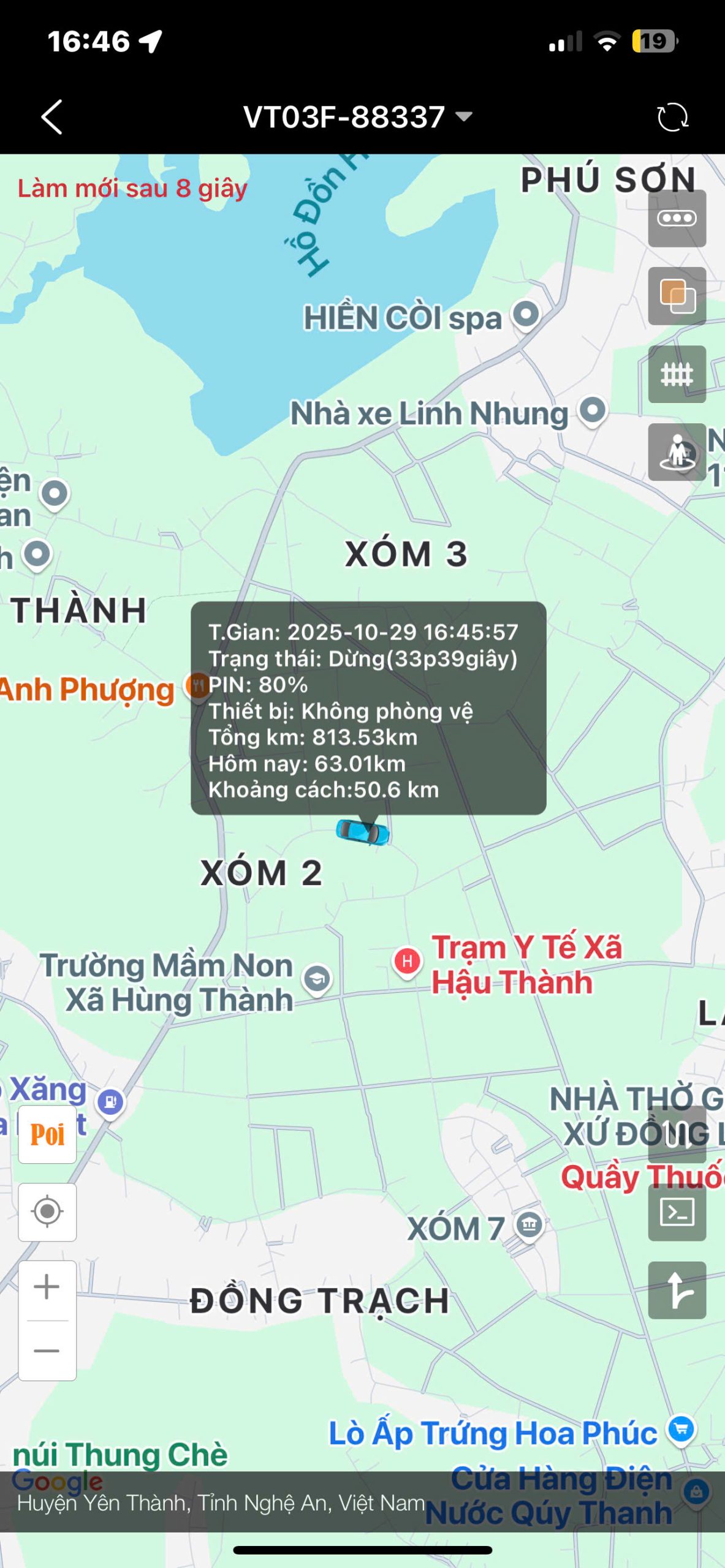
Task: Open the VT03F-88337 device dropdown
Action: point(357,116)
